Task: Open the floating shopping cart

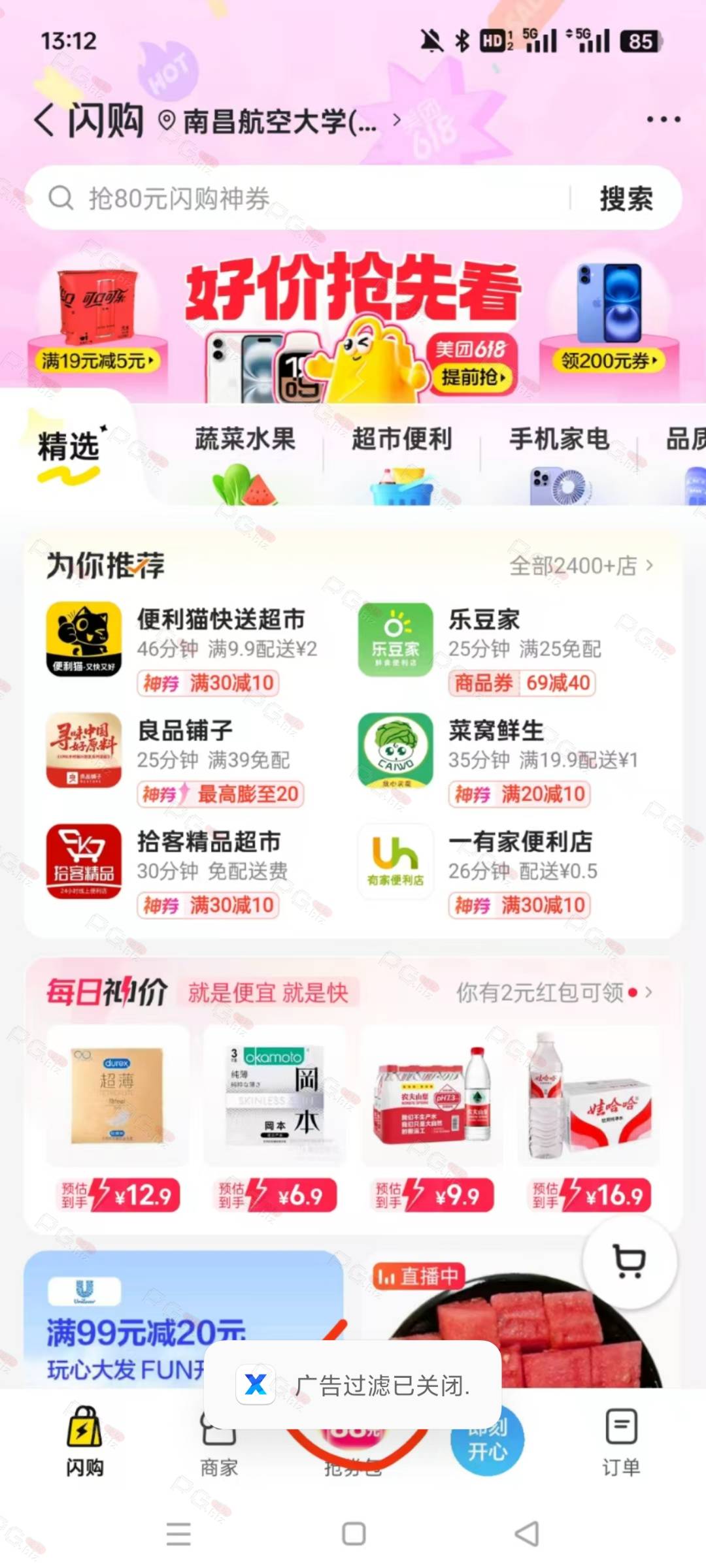Action: pyautogui.click(x=629, y=1262)
